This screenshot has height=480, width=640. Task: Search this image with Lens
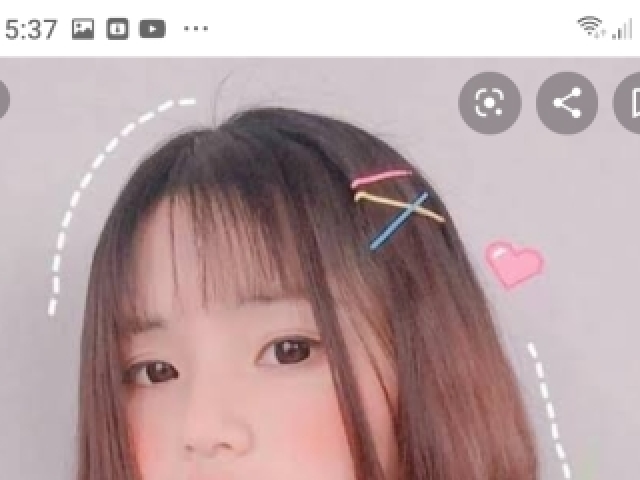pos(489,103)
